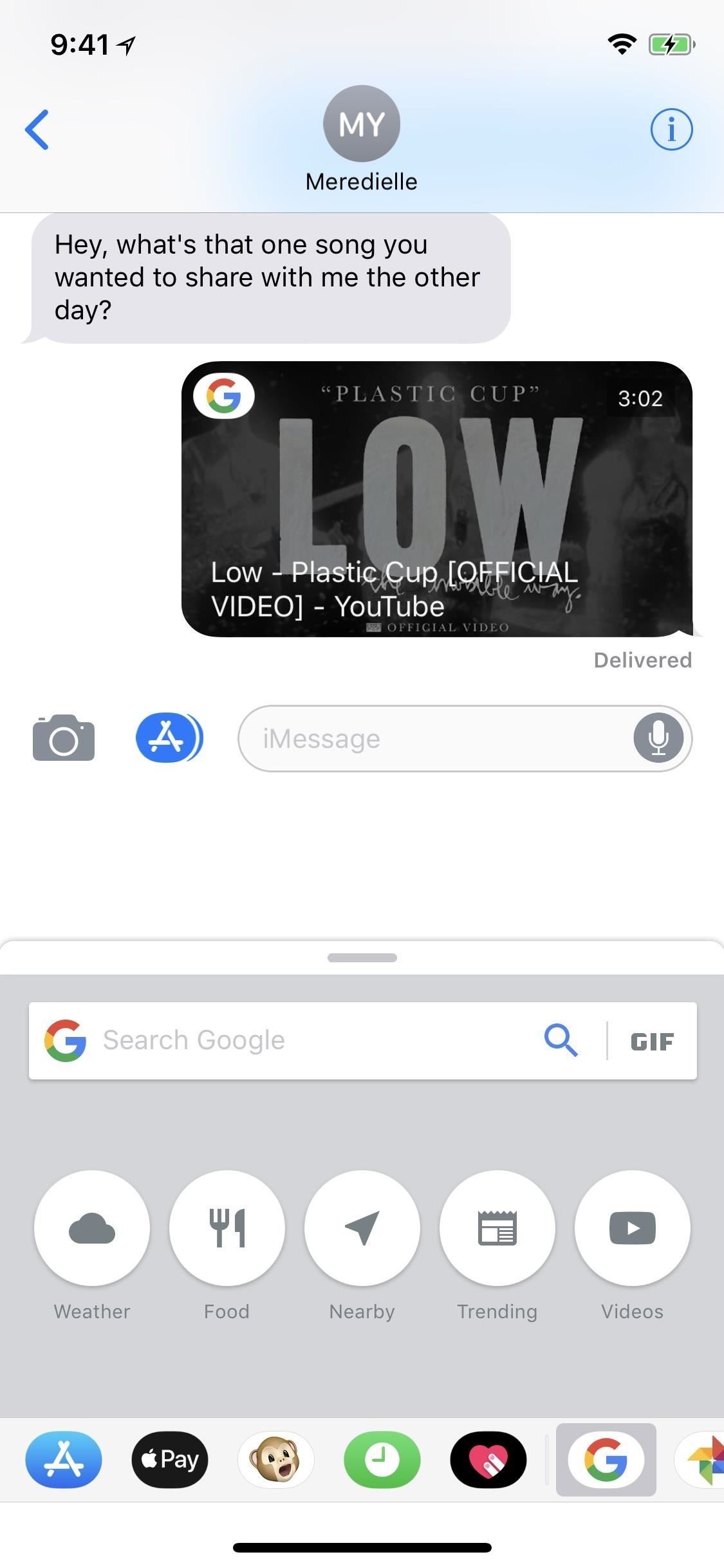Open the Animoji monkey sticker app
The image size is (724, 1568).
[x=276, y=1460]
